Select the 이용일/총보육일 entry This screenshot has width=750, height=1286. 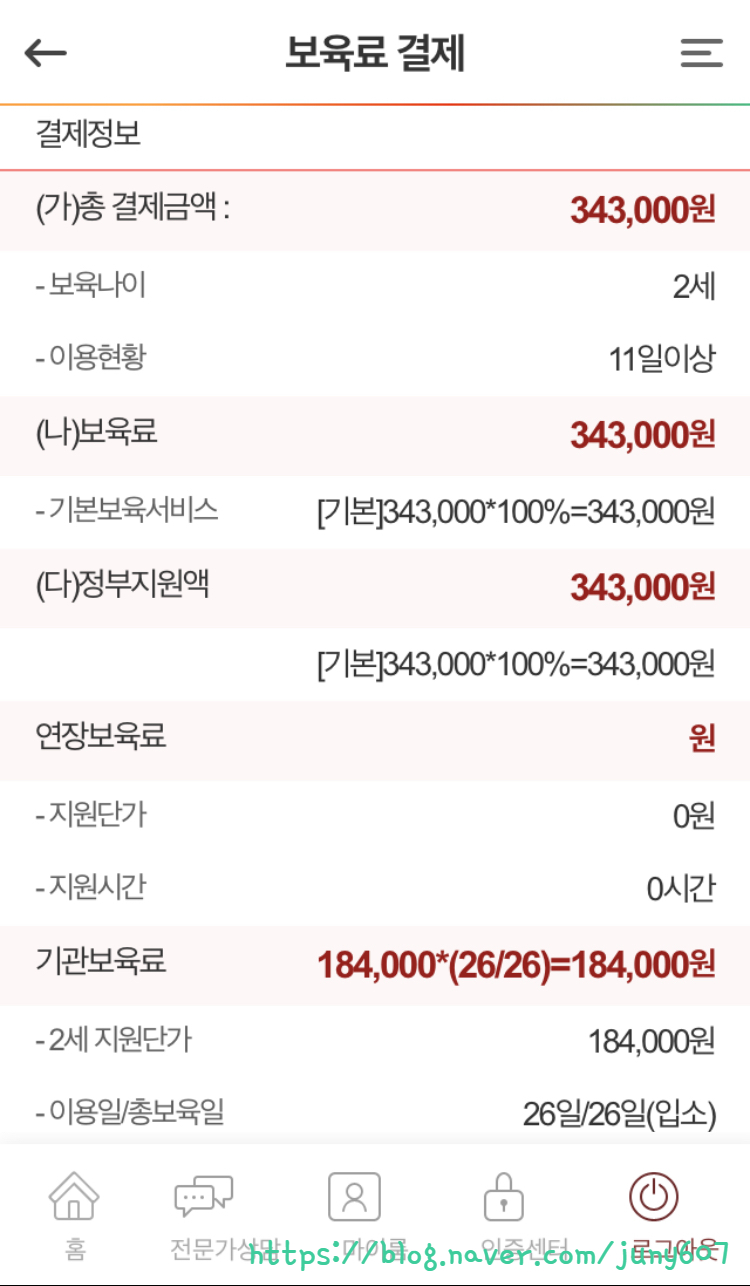point(375,1113)
